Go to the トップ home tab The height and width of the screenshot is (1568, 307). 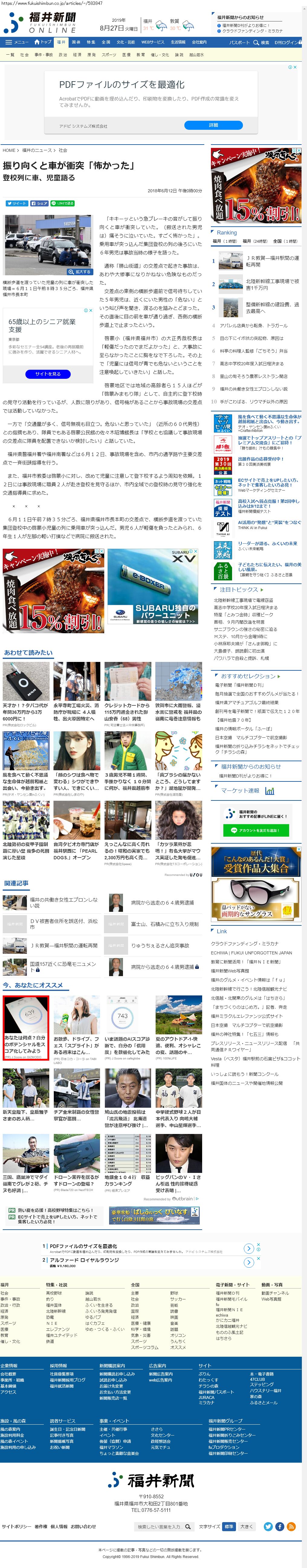pyautogui.click(x=43, y=43)
